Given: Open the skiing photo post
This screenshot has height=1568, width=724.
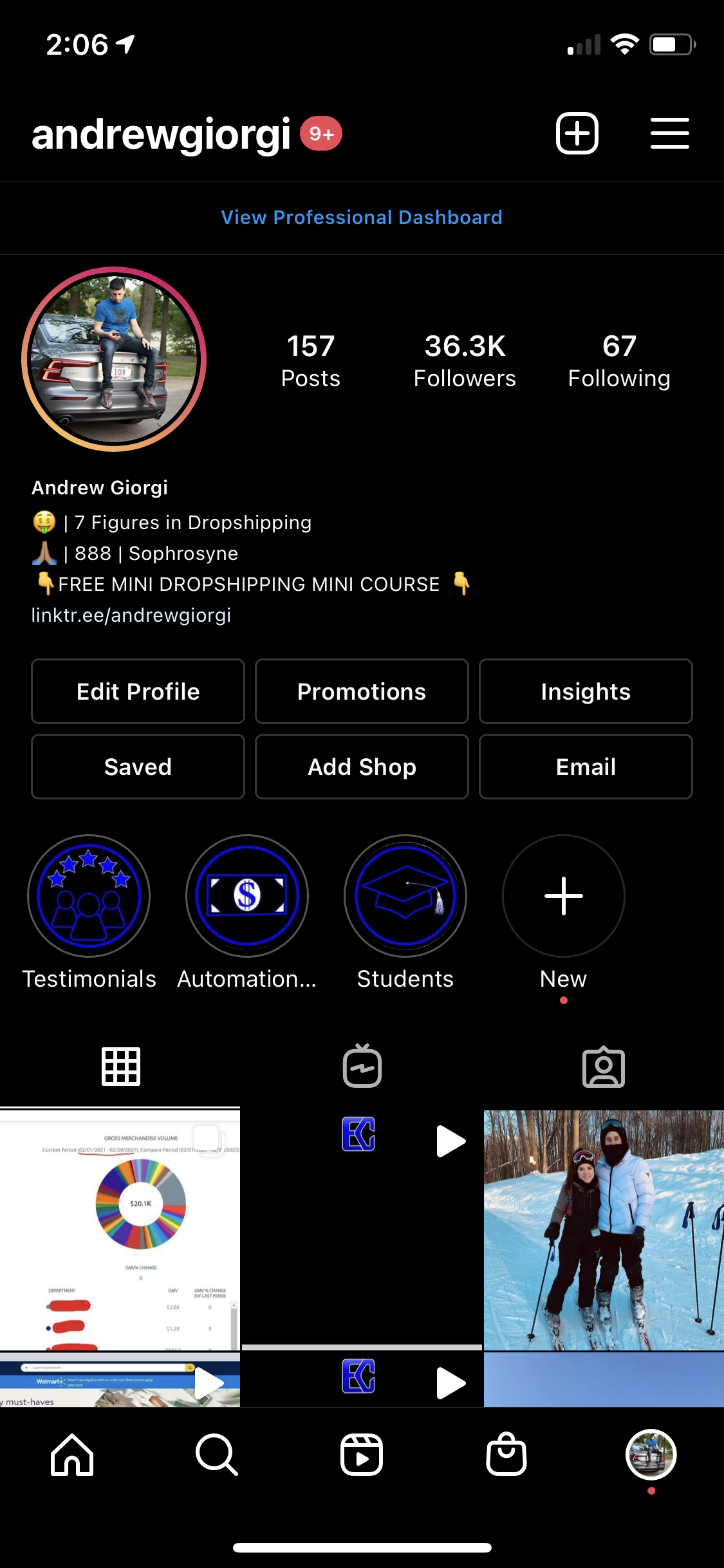Looking at the screenshot, I should 604,1229.
